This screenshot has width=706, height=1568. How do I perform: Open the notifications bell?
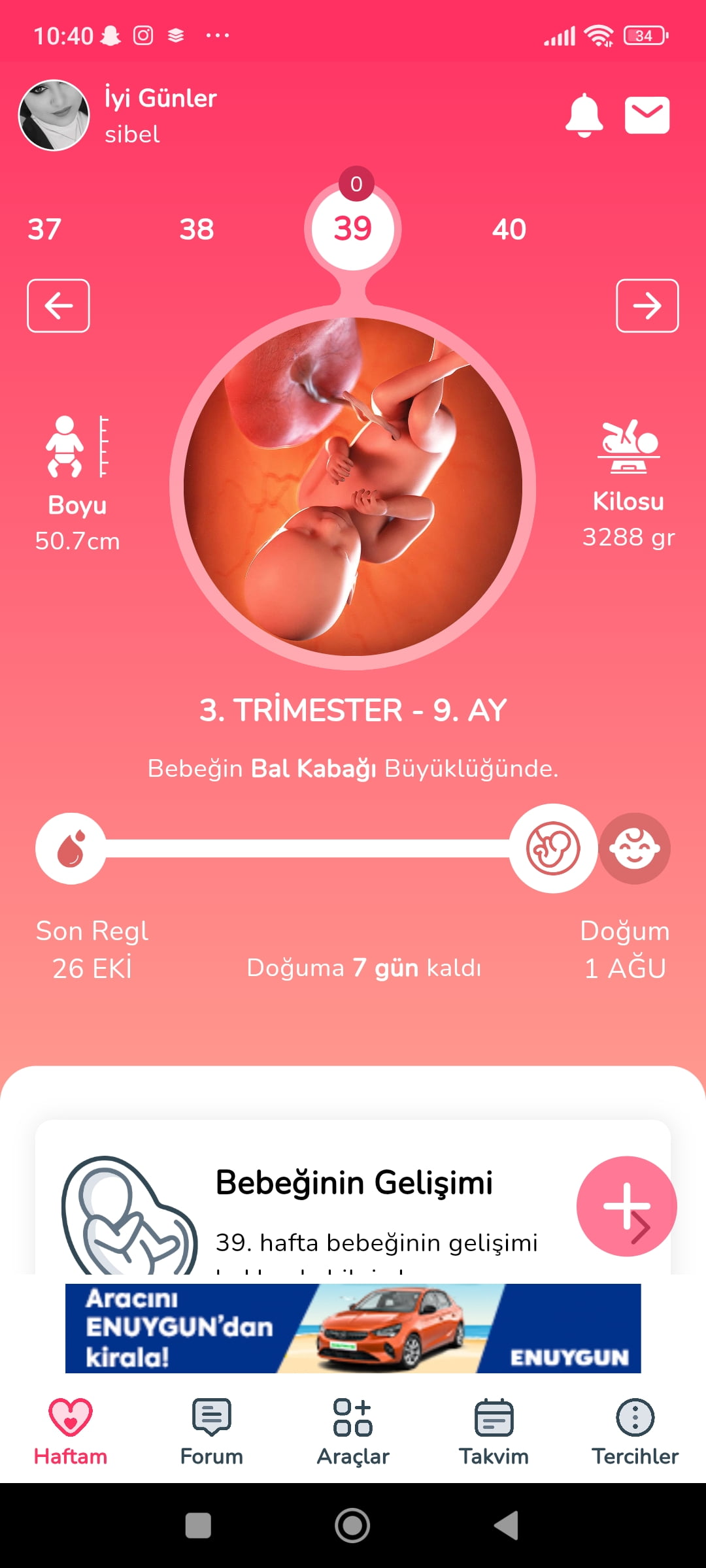point(584,115)
